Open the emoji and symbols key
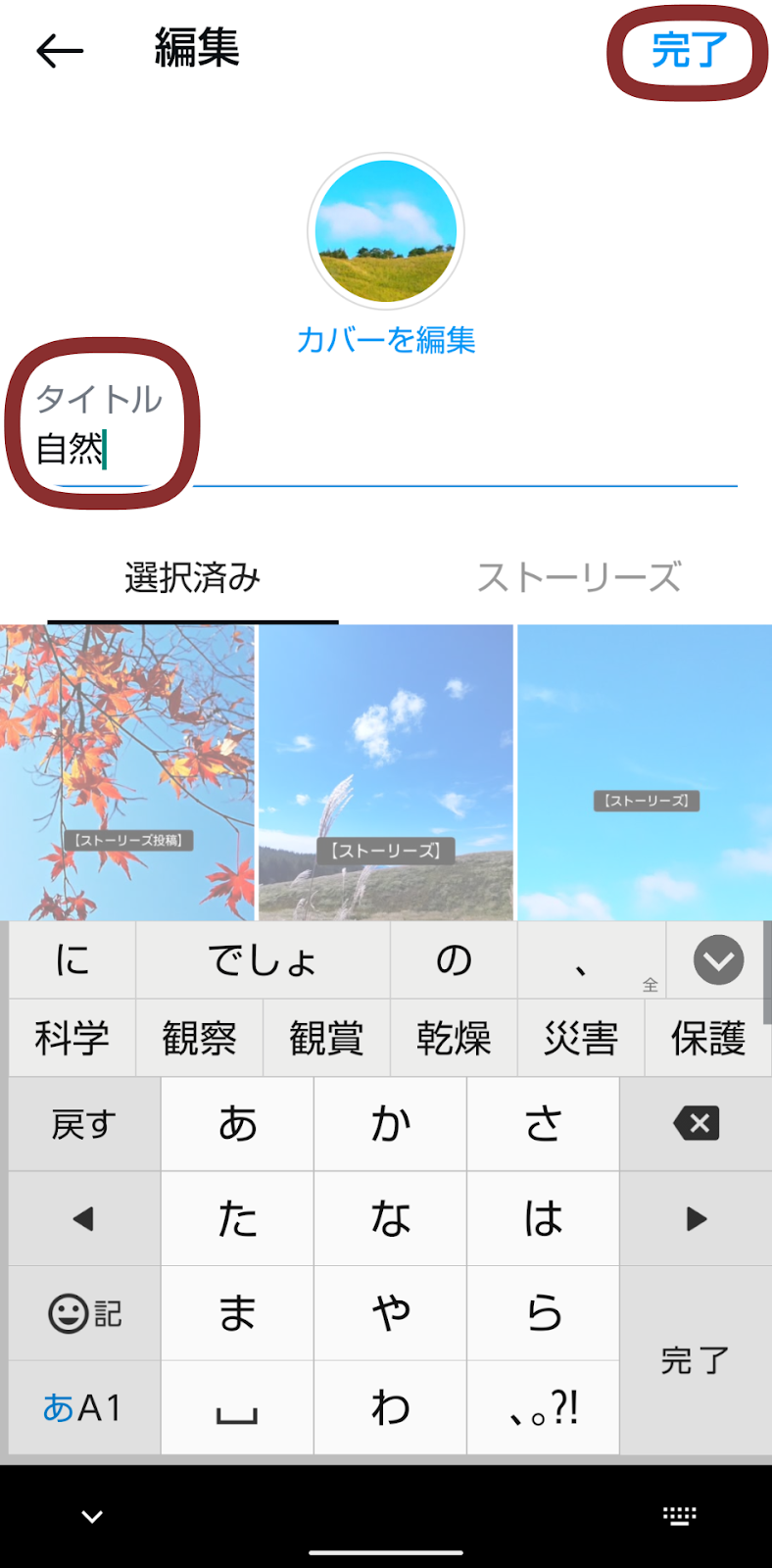772x1568 pixels. [83, 1313]
